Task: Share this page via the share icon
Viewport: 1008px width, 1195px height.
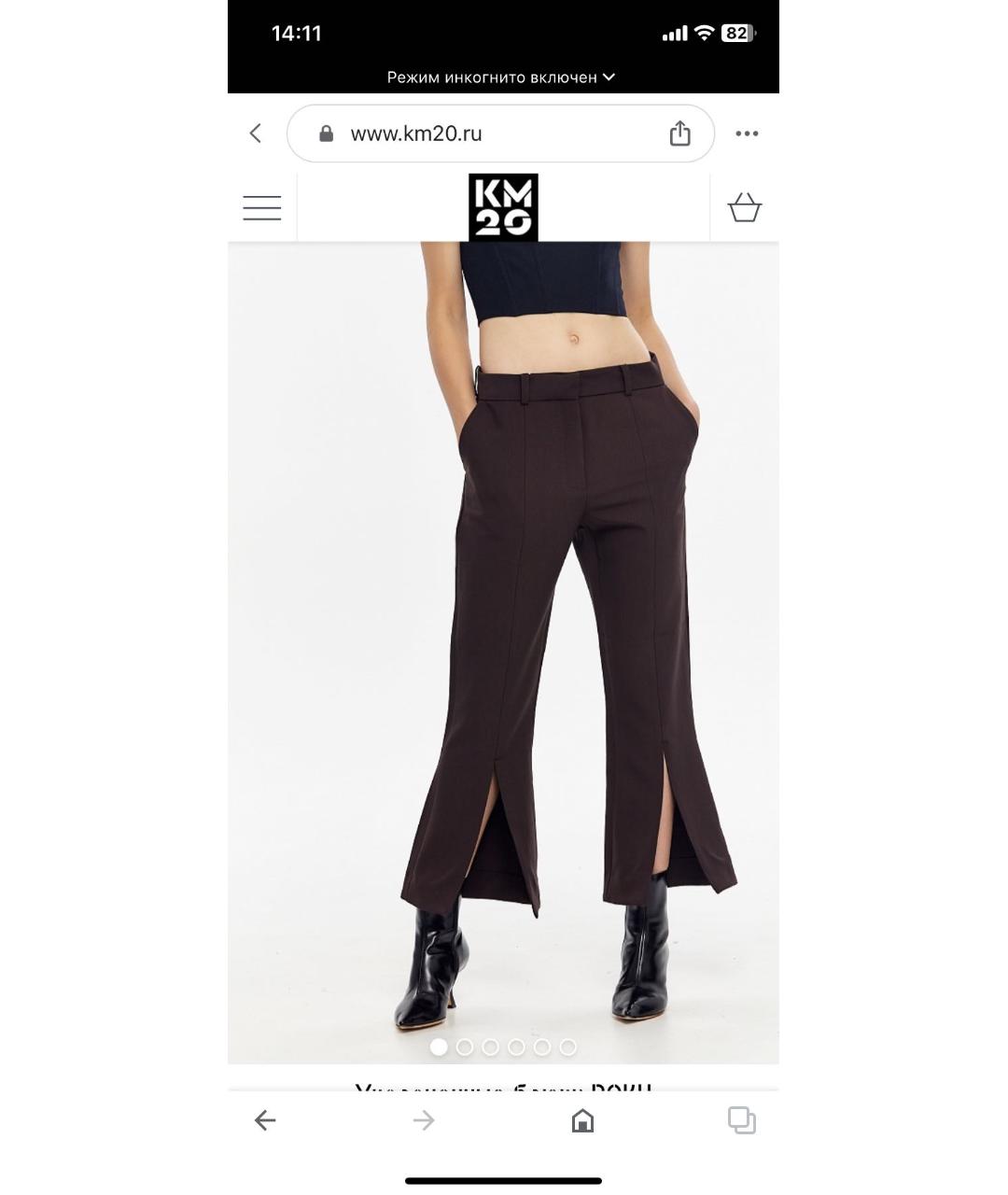Action: 679,134
